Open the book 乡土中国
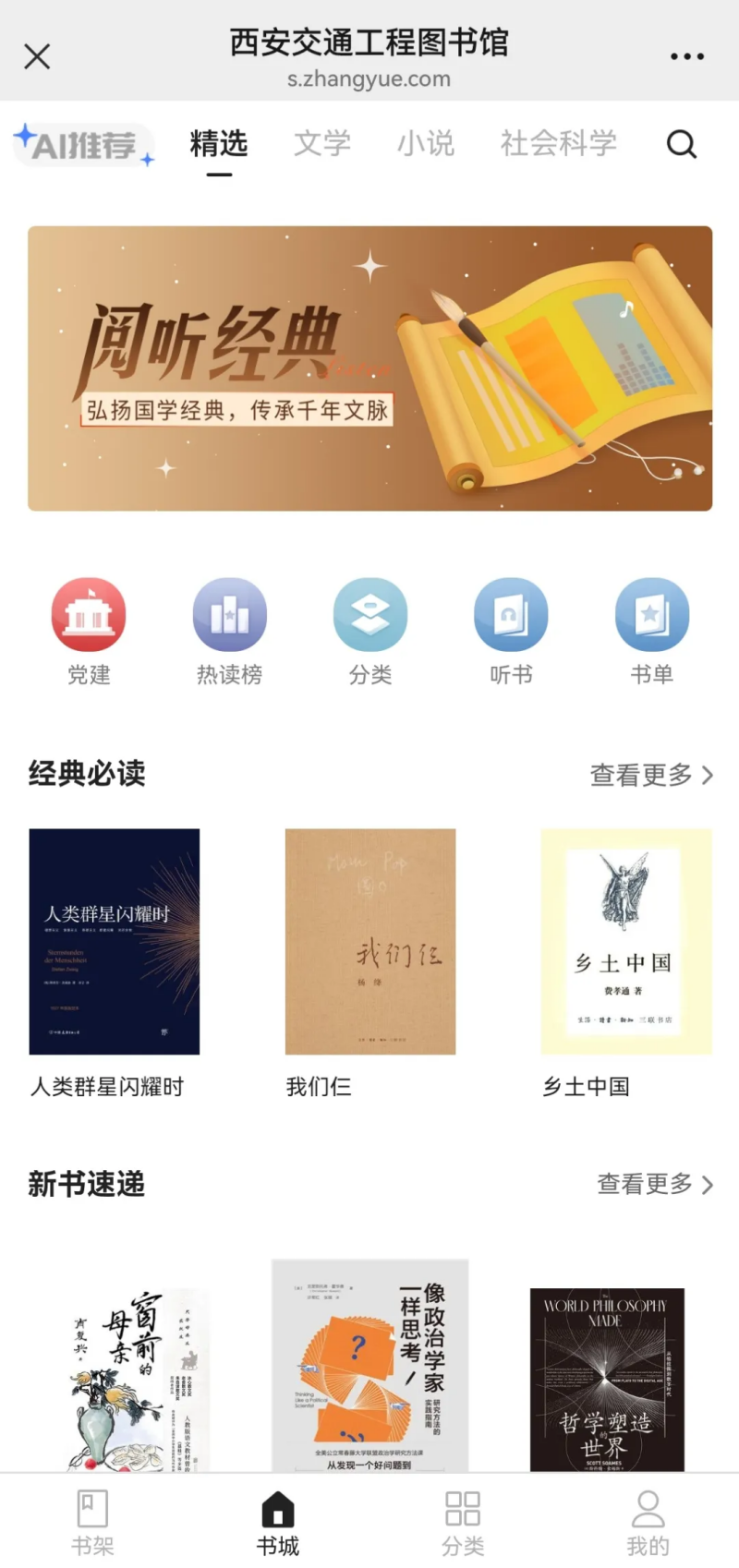The width and height of the screenshot is (739, 1568). click(x=625, y=942)
